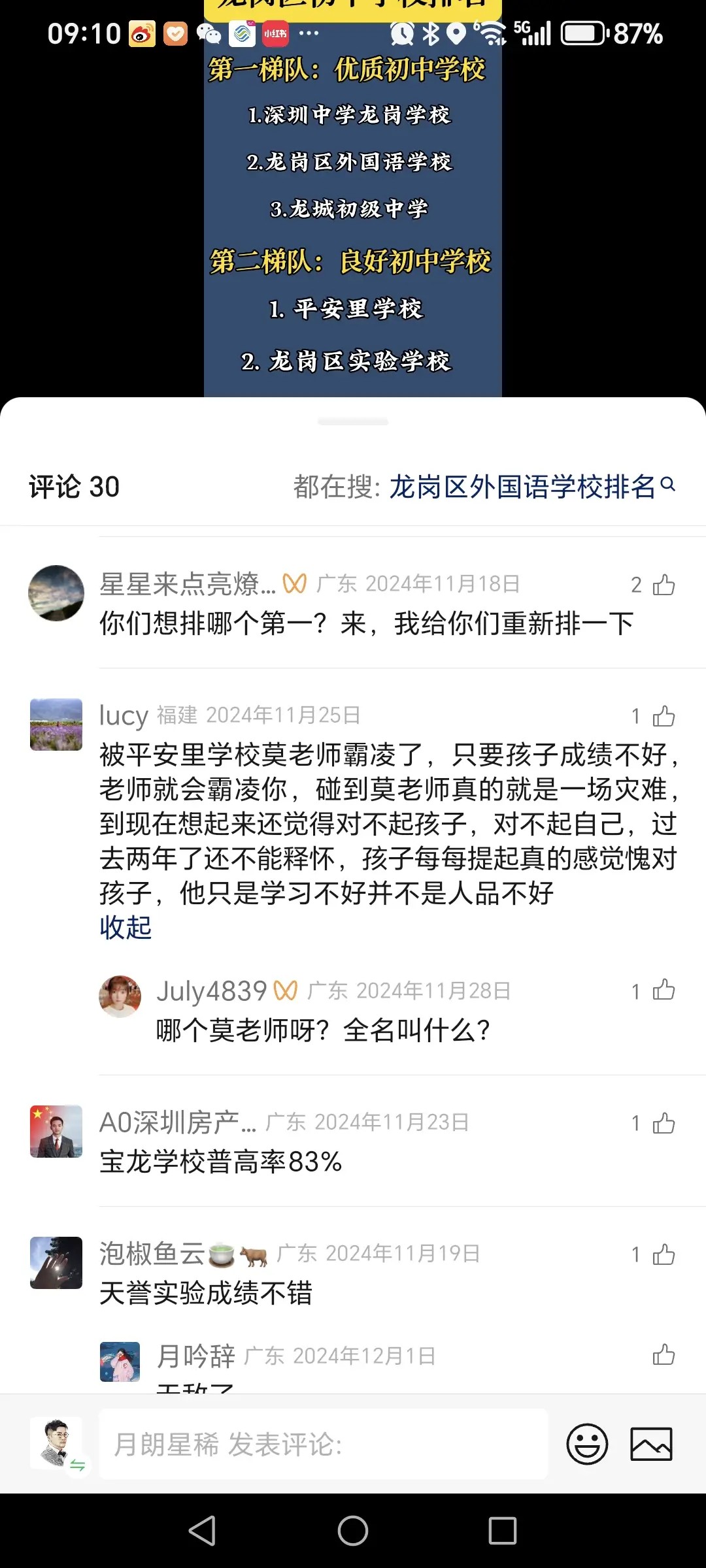This screenshot has height=1568, width=706.
Task: Like July4839's reply
Action: tap(664, 990)
